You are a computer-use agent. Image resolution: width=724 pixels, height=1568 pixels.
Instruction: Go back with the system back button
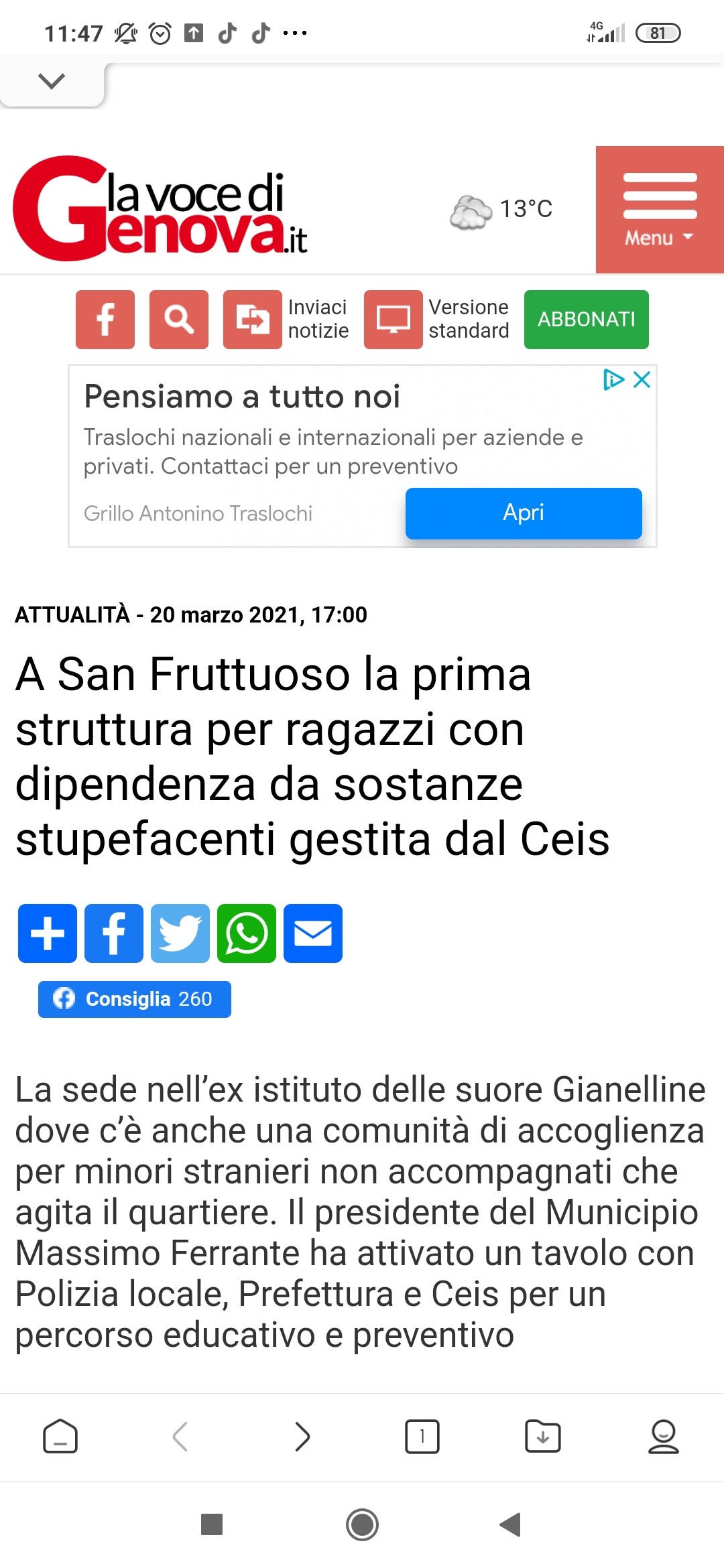(x=511, y=1524)
